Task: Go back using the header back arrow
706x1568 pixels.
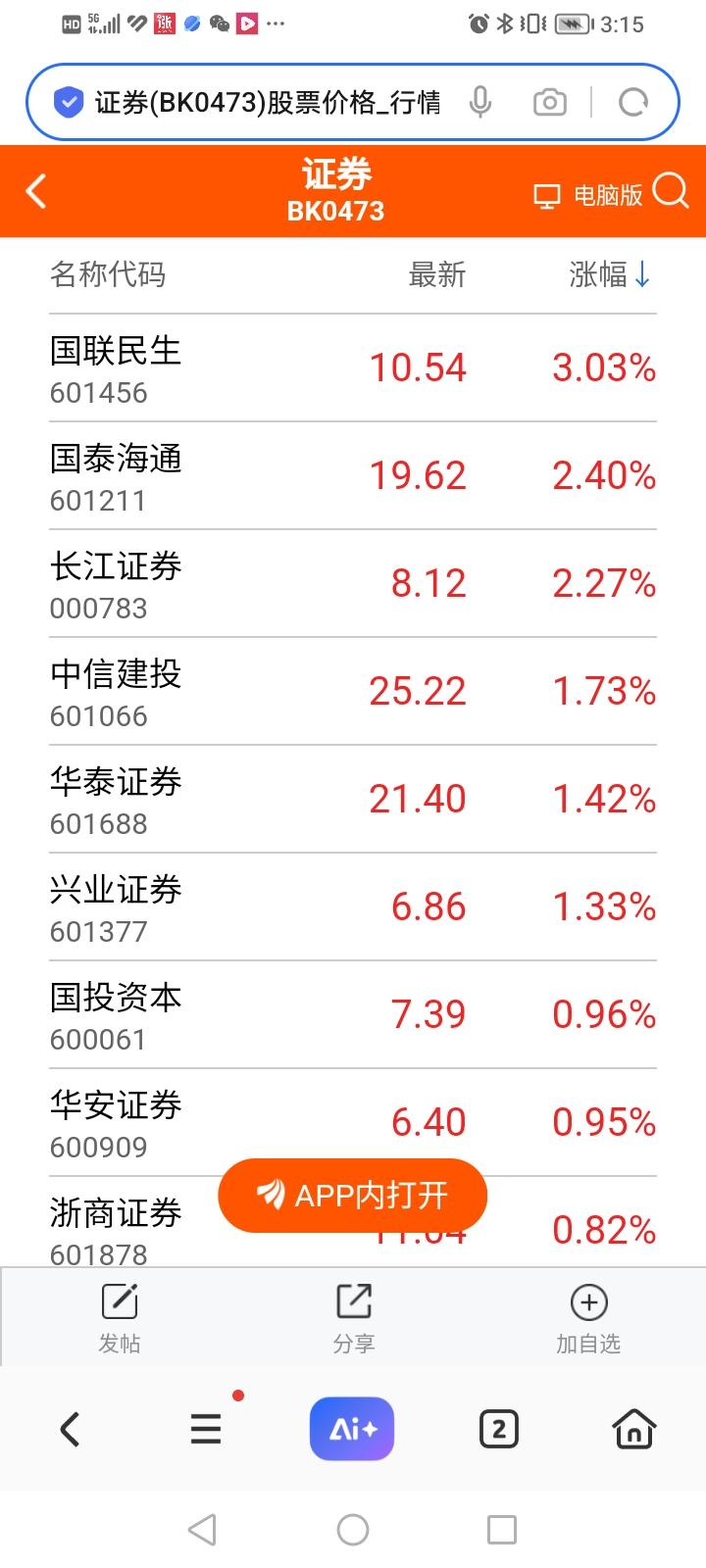Action: tap(36, 192)
